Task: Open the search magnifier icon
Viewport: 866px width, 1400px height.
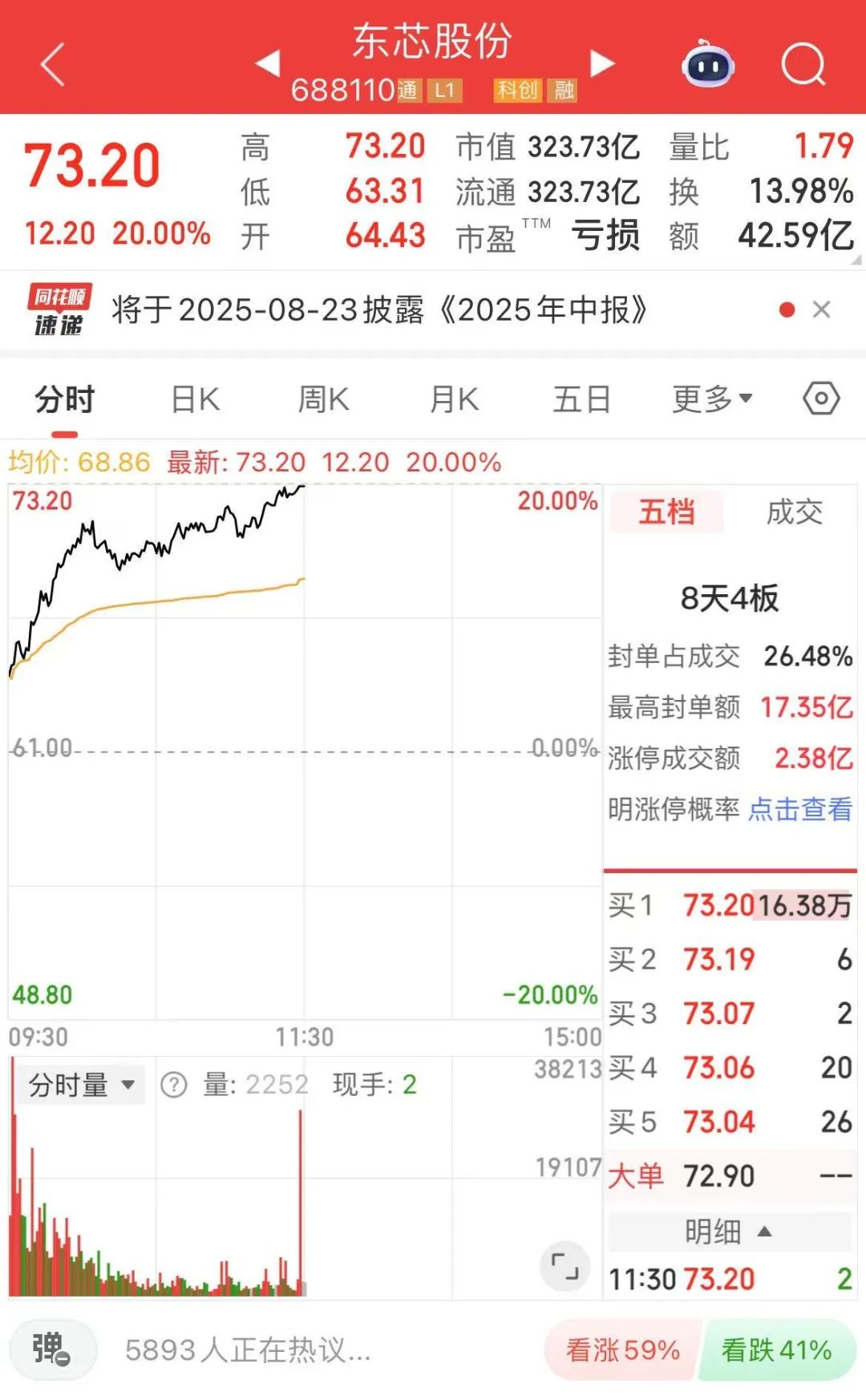Action: click(803, 64)
